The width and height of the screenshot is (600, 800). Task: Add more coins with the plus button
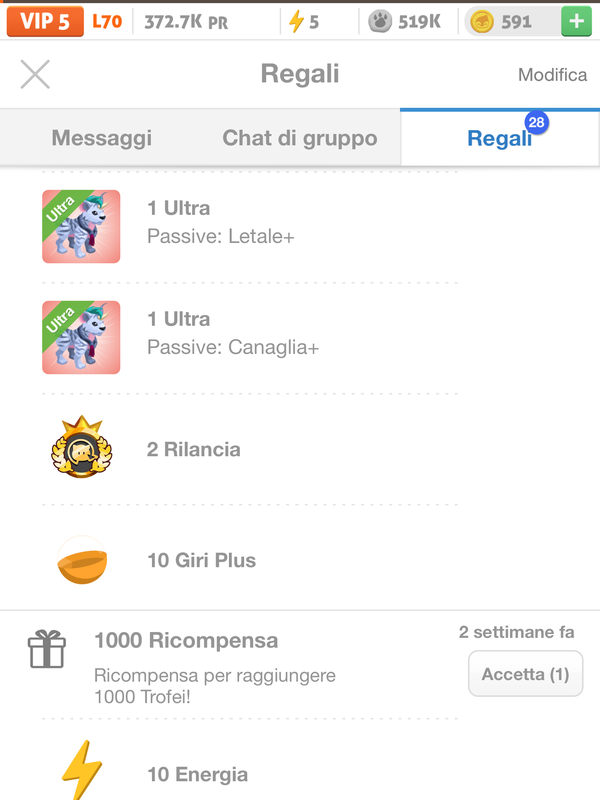[x=576, y=21]
